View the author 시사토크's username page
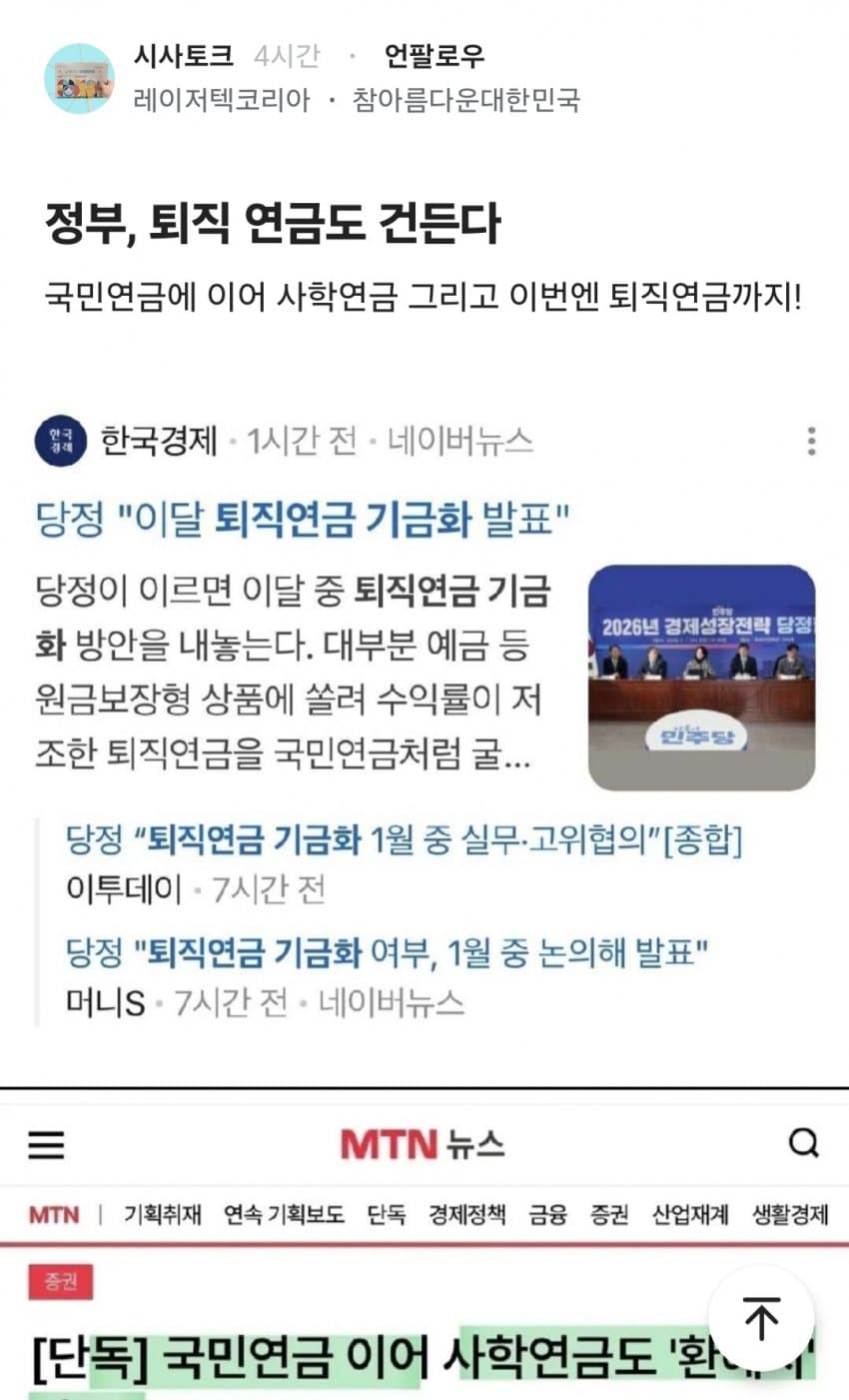Screen dimensions: 849x1400 183,56
